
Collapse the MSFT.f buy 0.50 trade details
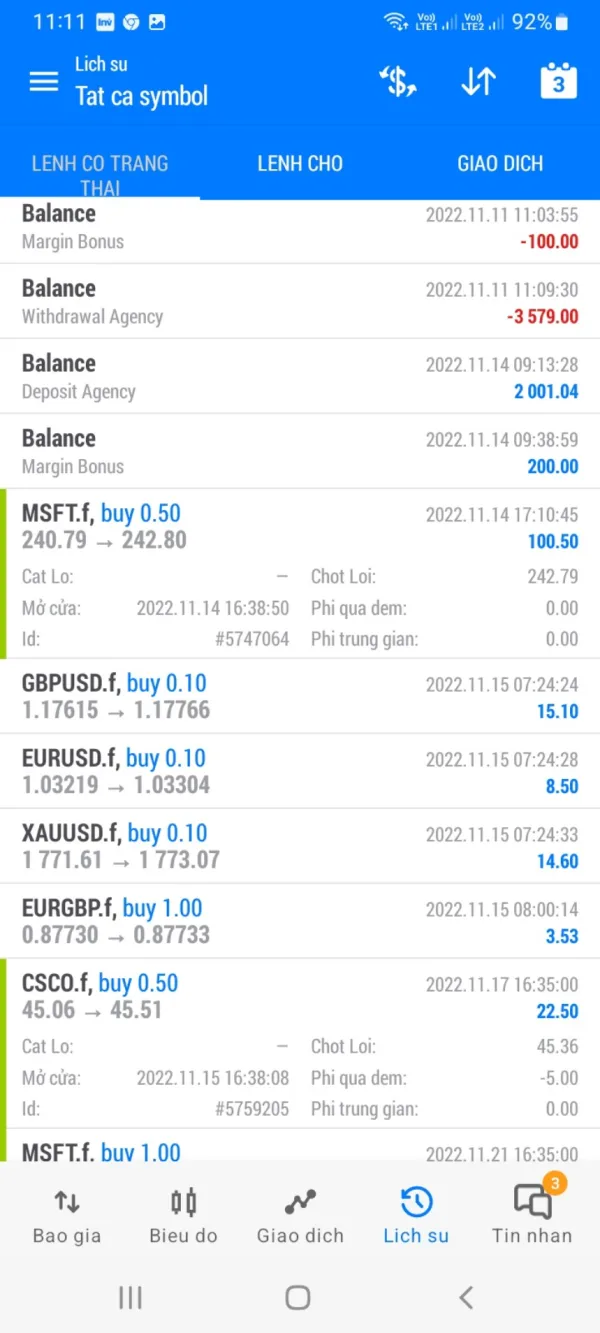[300, 527]
